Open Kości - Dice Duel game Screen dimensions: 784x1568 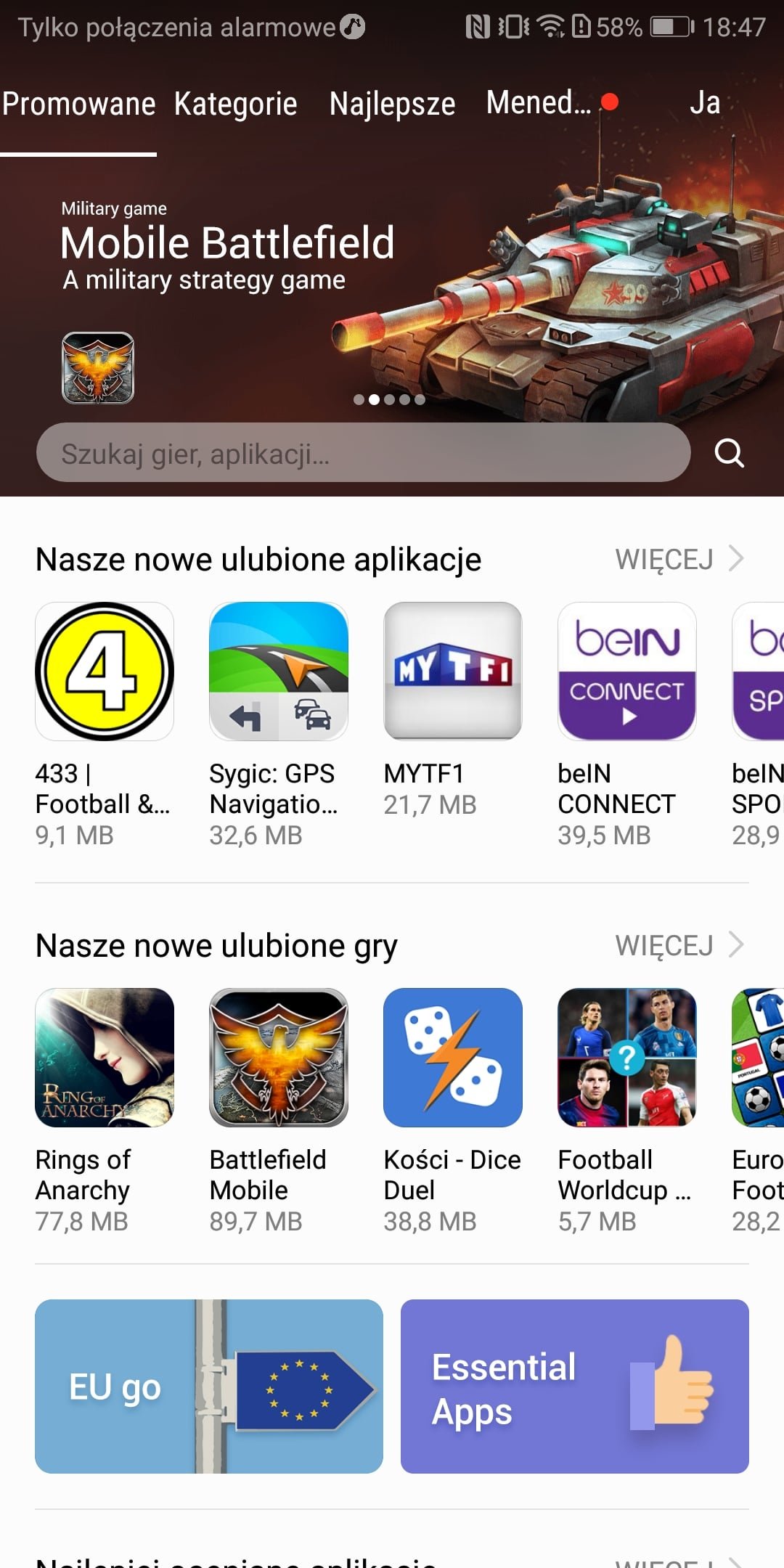453,1111
